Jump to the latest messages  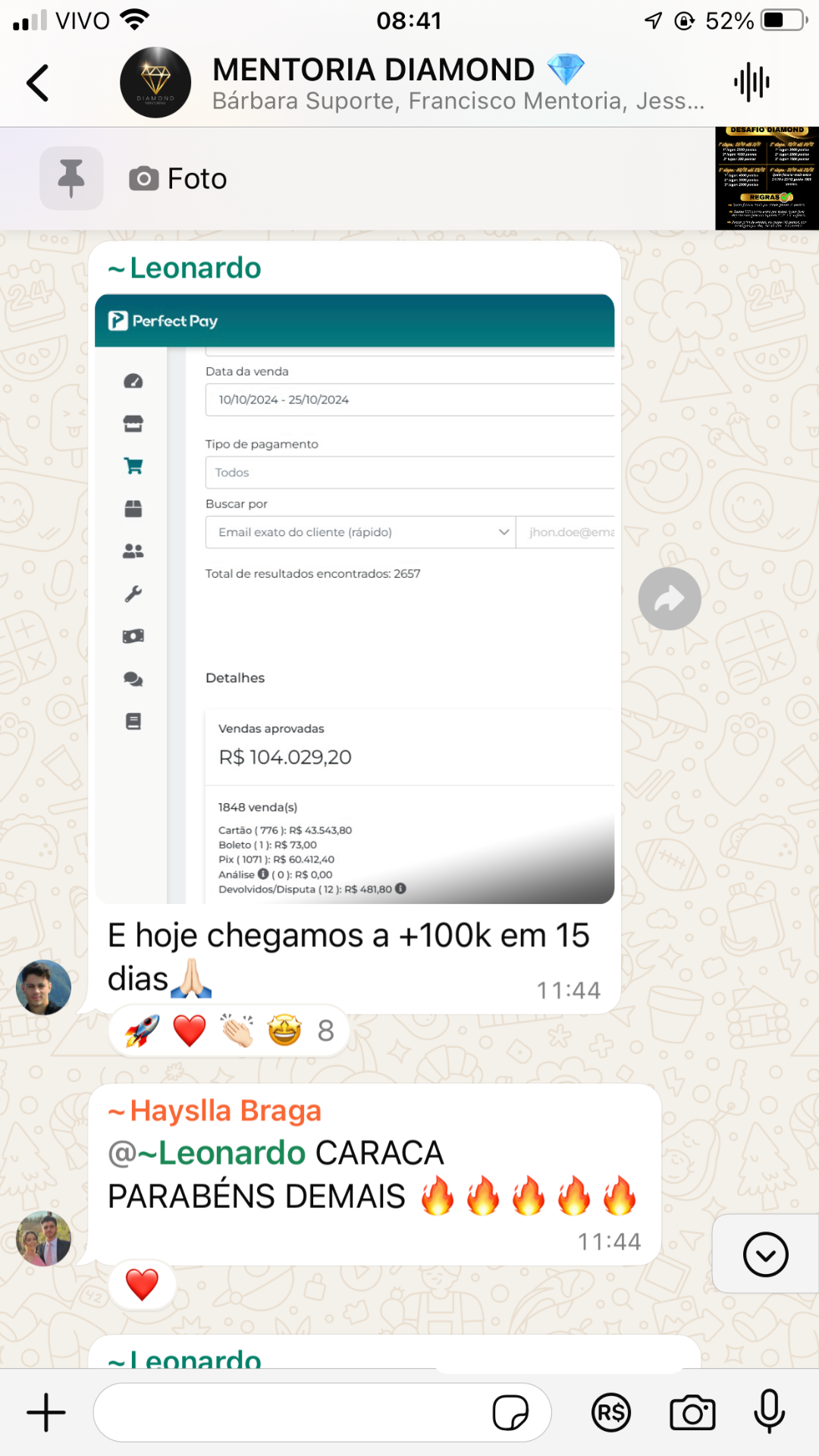(765, 1254)
